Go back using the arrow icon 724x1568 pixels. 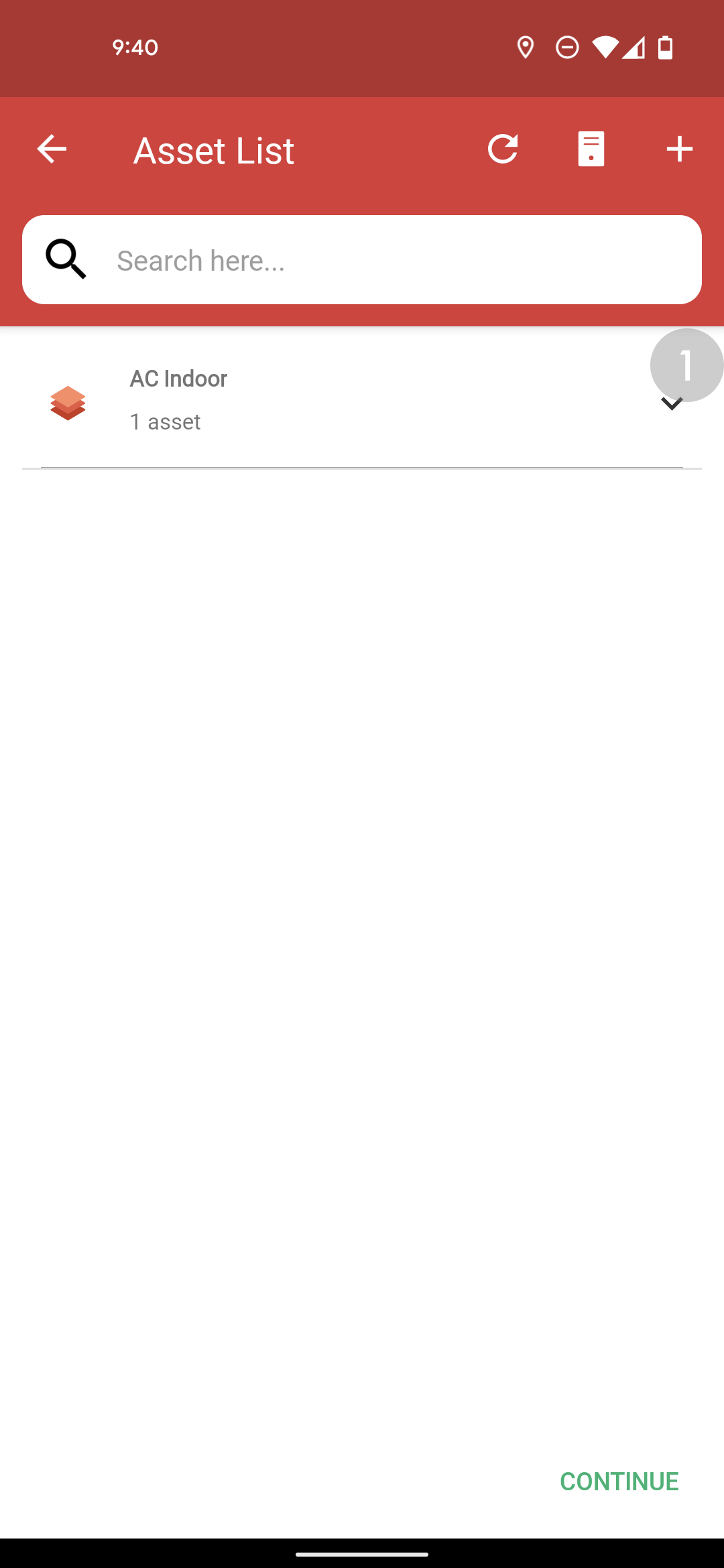(52, 149)
